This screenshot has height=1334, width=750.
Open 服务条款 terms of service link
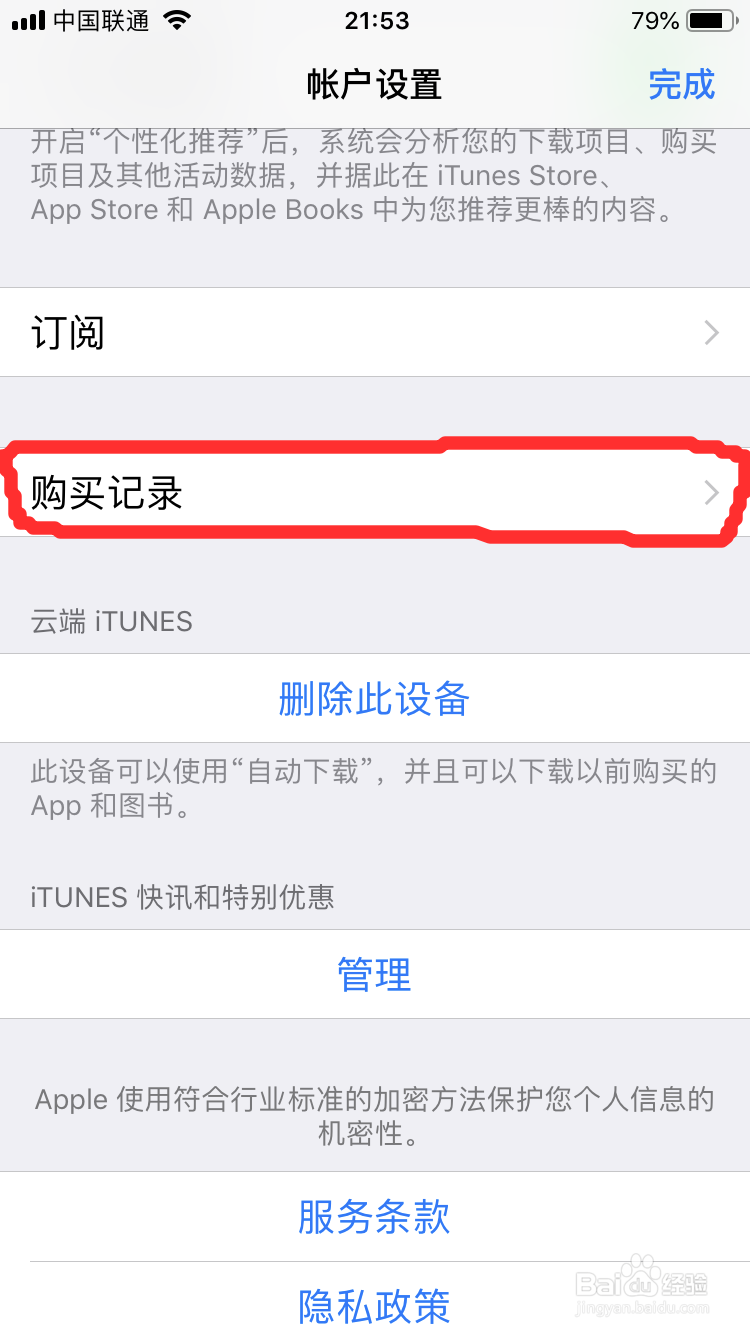(x=373, y=1218)
